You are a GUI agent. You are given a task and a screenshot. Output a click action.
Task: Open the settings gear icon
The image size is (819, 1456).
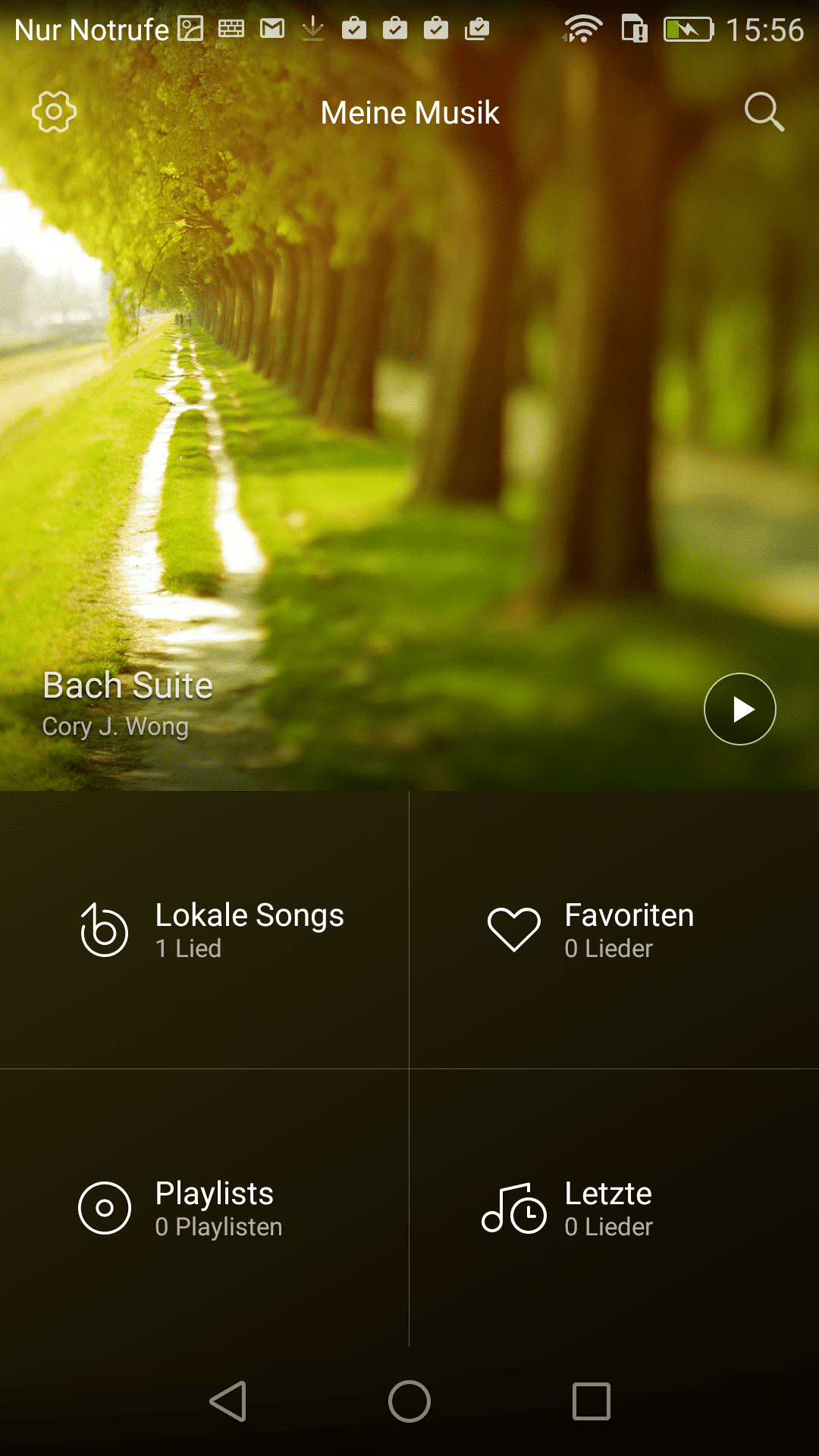(54, 112)
